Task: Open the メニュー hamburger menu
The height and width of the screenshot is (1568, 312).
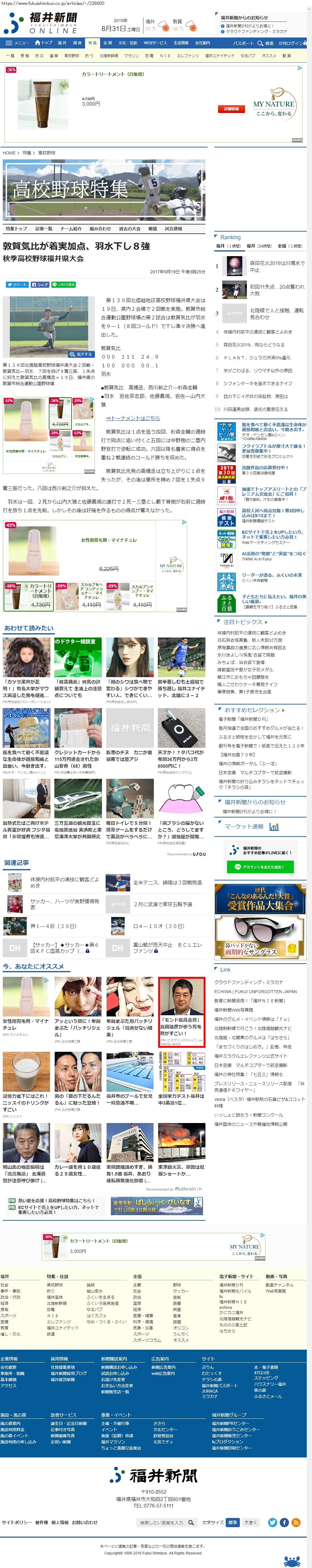Action: [x=17, y=43]
